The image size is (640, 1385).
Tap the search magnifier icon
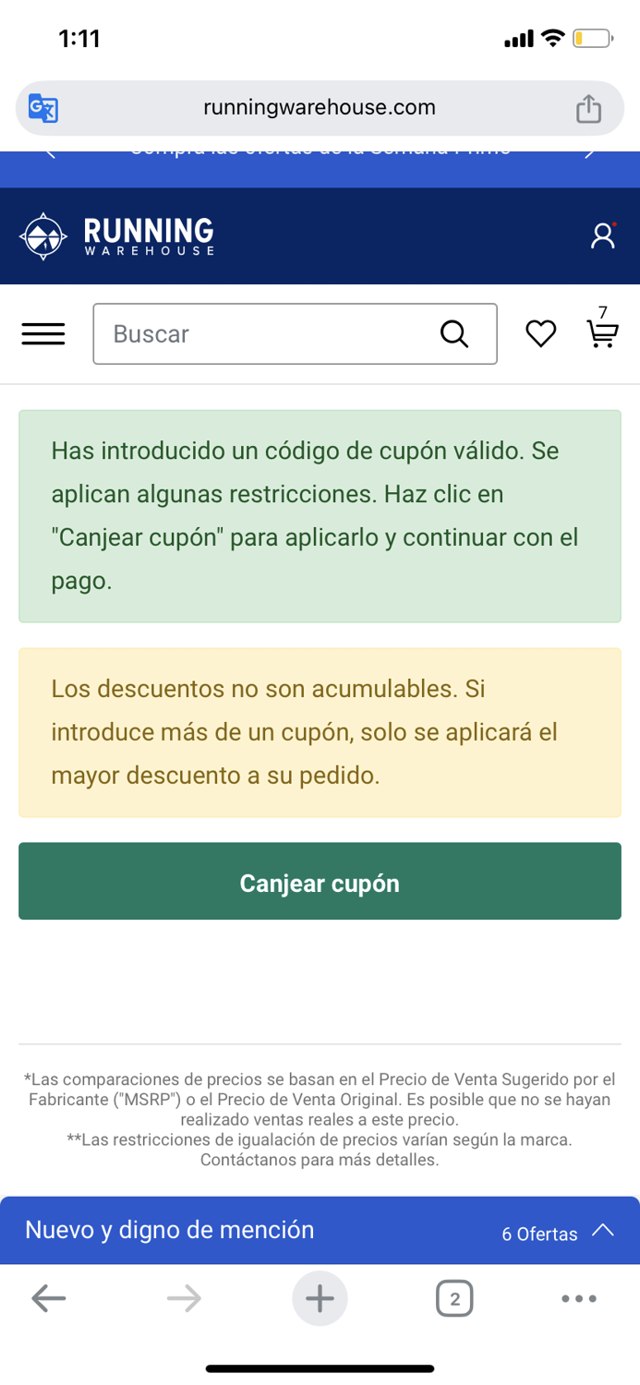point(454,334)
